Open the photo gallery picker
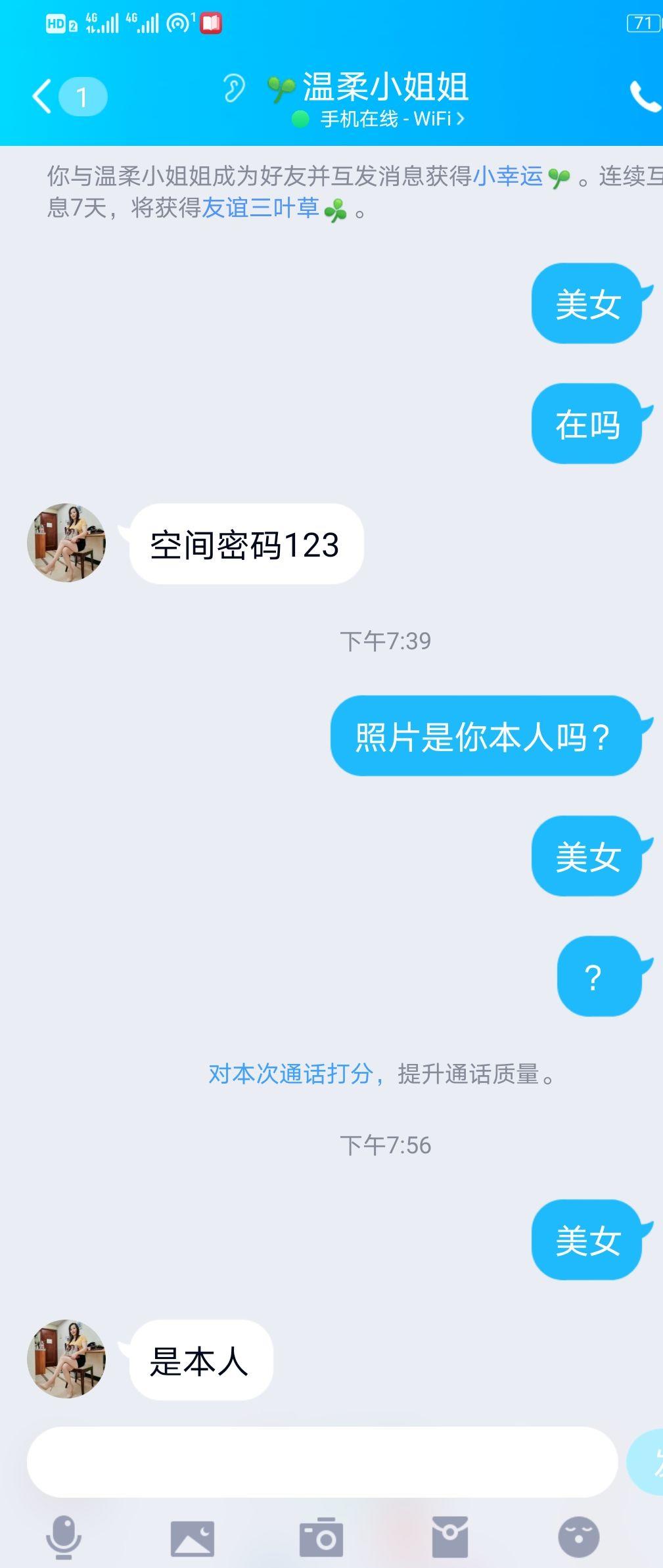Screen dimensions: 663x1568 (192, 1538)
